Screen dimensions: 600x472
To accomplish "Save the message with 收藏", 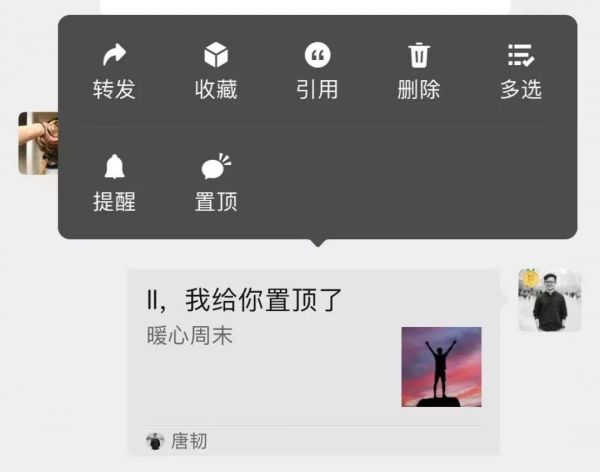I will coord(216,70).
